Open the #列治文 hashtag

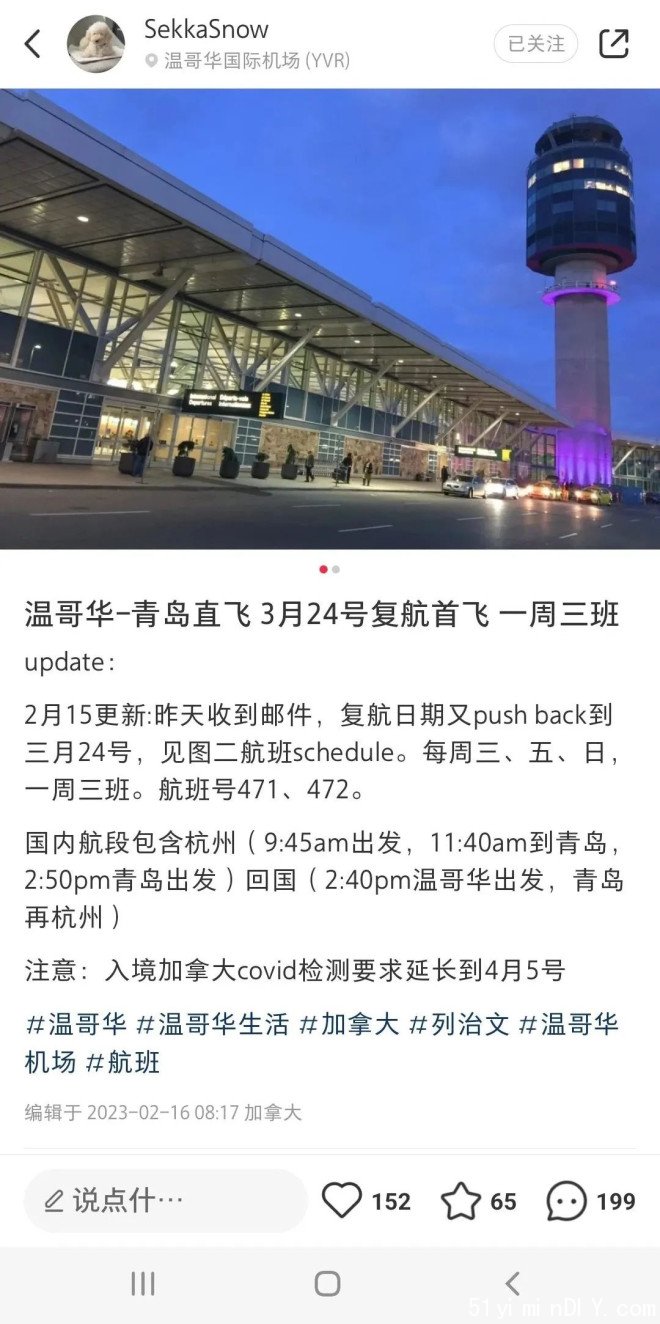(459, 1024)
